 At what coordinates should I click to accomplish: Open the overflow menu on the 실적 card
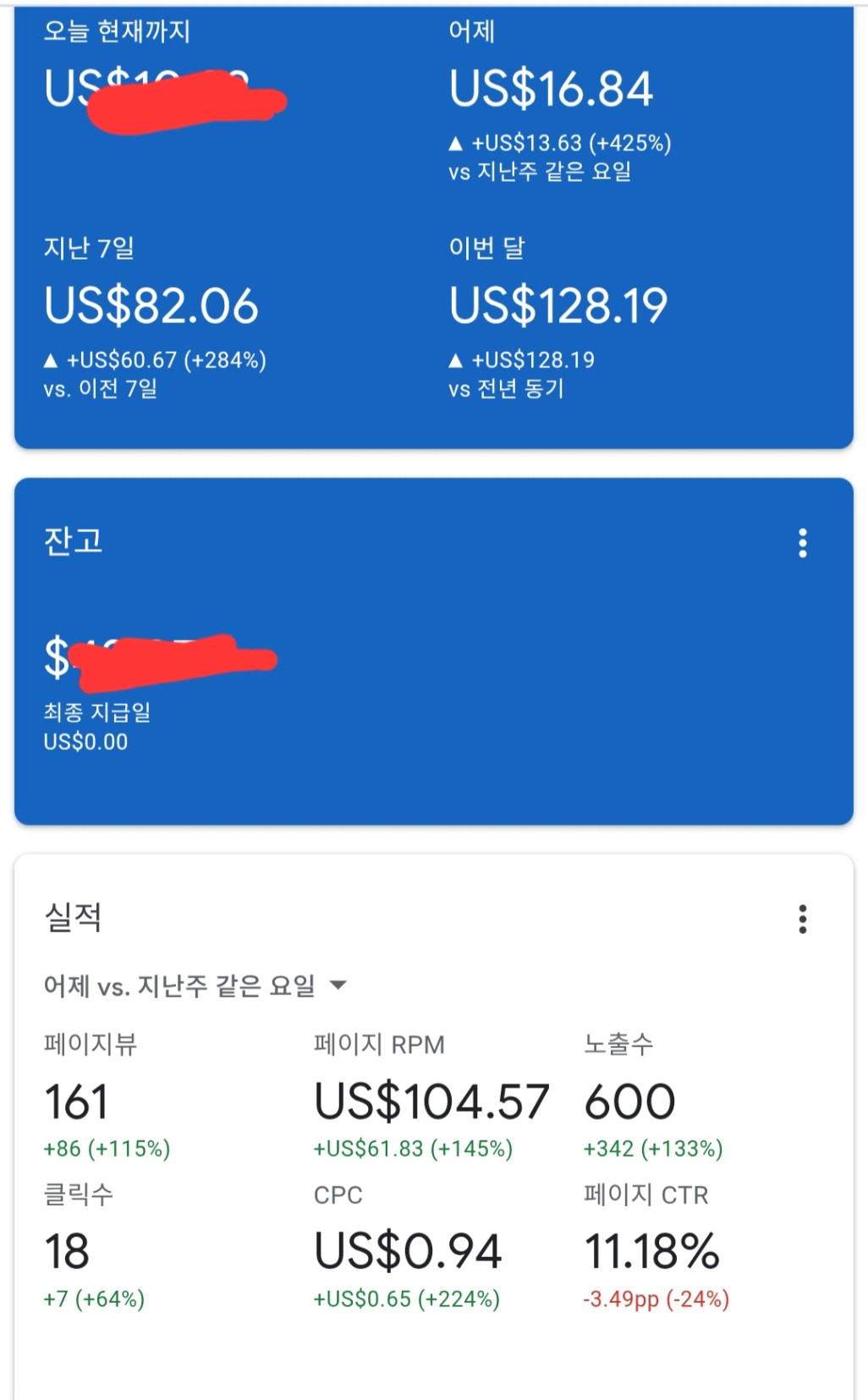click(x=802, y=919)
